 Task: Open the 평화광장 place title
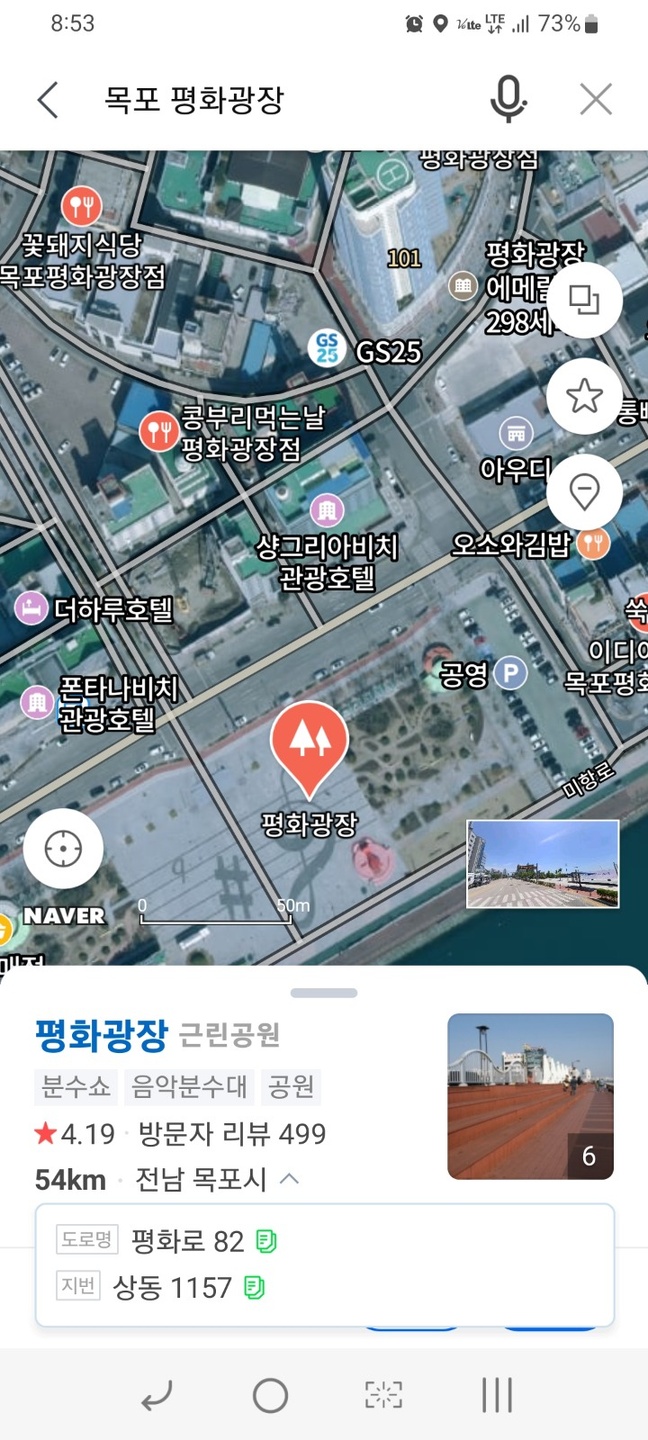(x=101, y=1036)
